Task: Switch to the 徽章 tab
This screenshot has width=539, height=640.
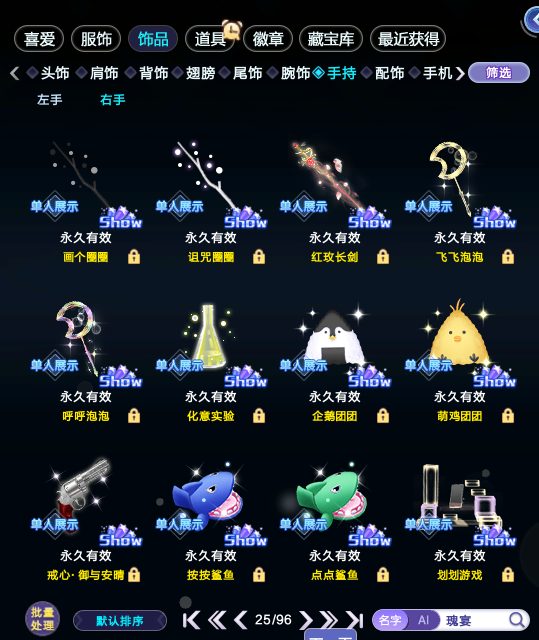Action: coord(268,39)
